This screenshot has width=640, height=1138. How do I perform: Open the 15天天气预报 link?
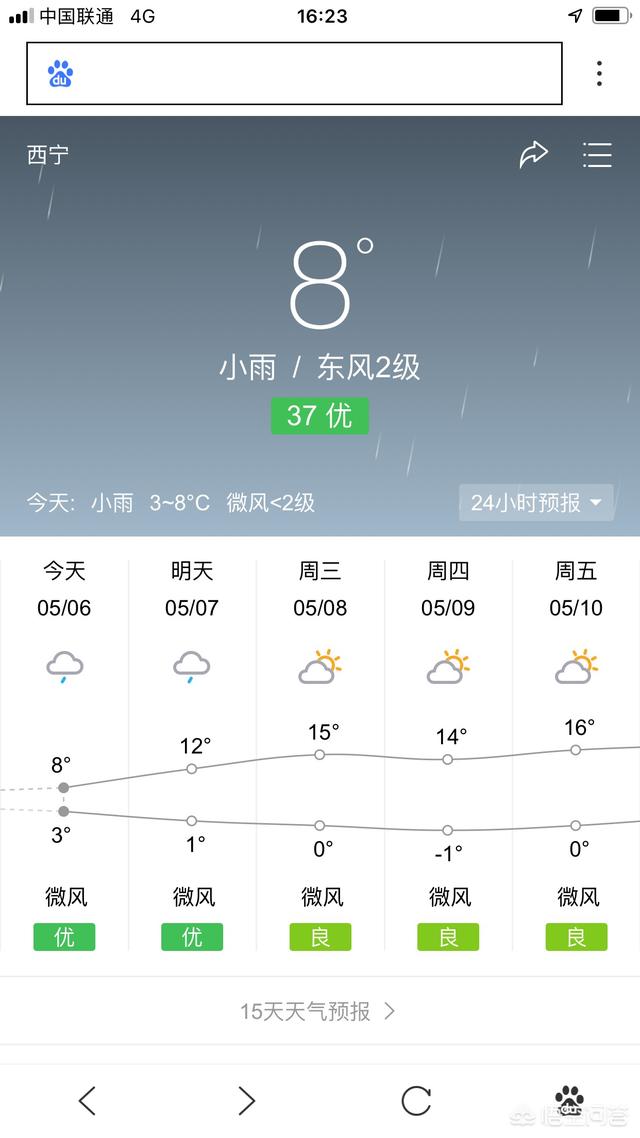coord(318,1011)
